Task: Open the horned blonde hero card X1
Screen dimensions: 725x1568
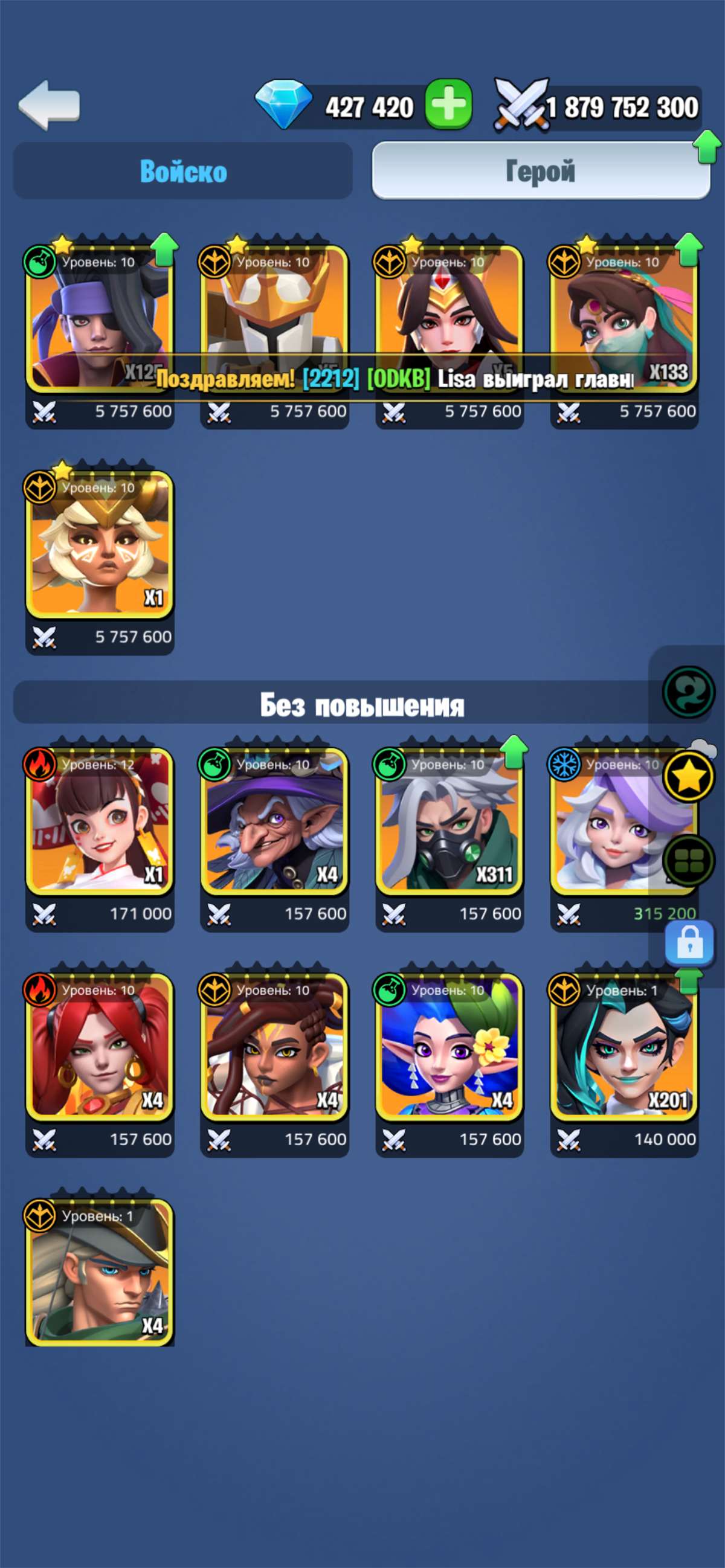Action: point(100,545)
